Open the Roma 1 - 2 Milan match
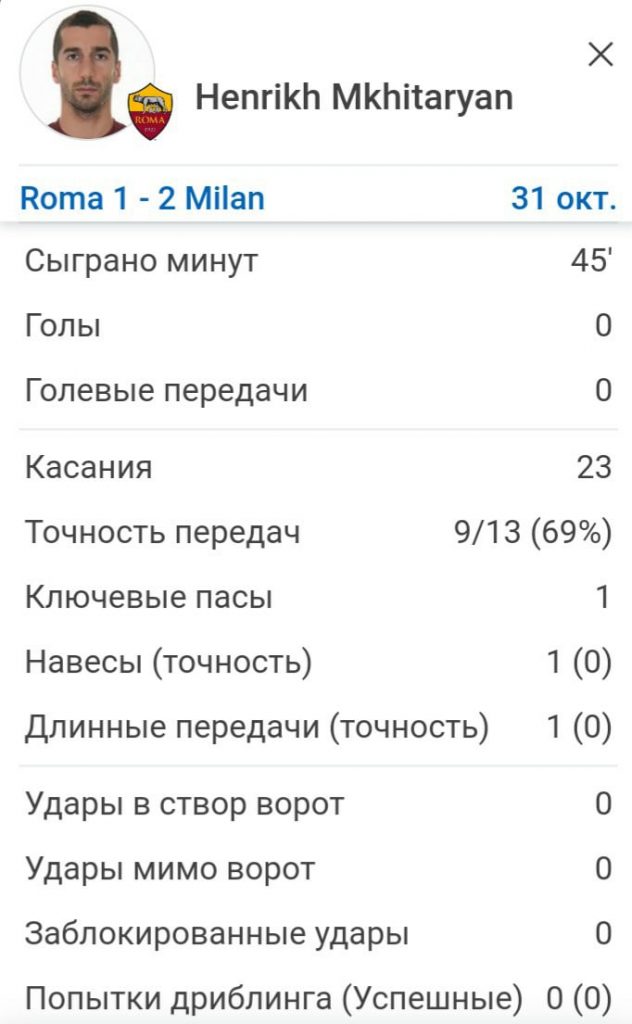 pyautogui.click(x=142, y=198)
